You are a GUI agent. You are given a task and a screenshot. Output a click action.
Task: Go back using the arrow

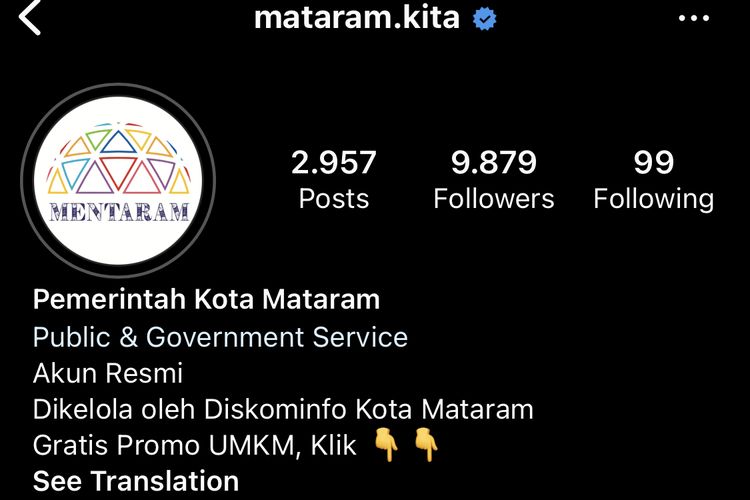(x=31, y=18)
